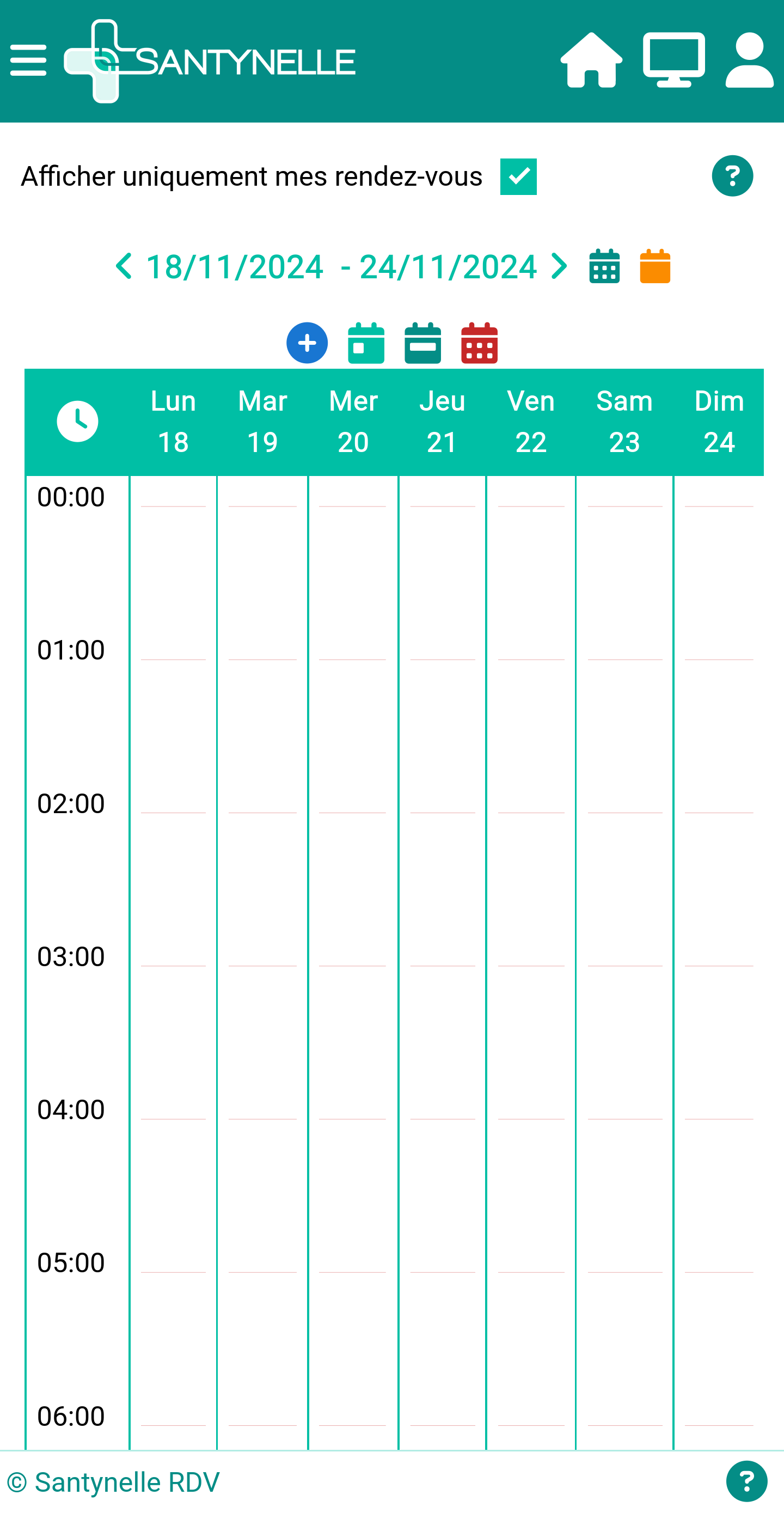Go to the previous week
Image resolution: width=784 pixels, height=1513 pixels.
[124, 266]
